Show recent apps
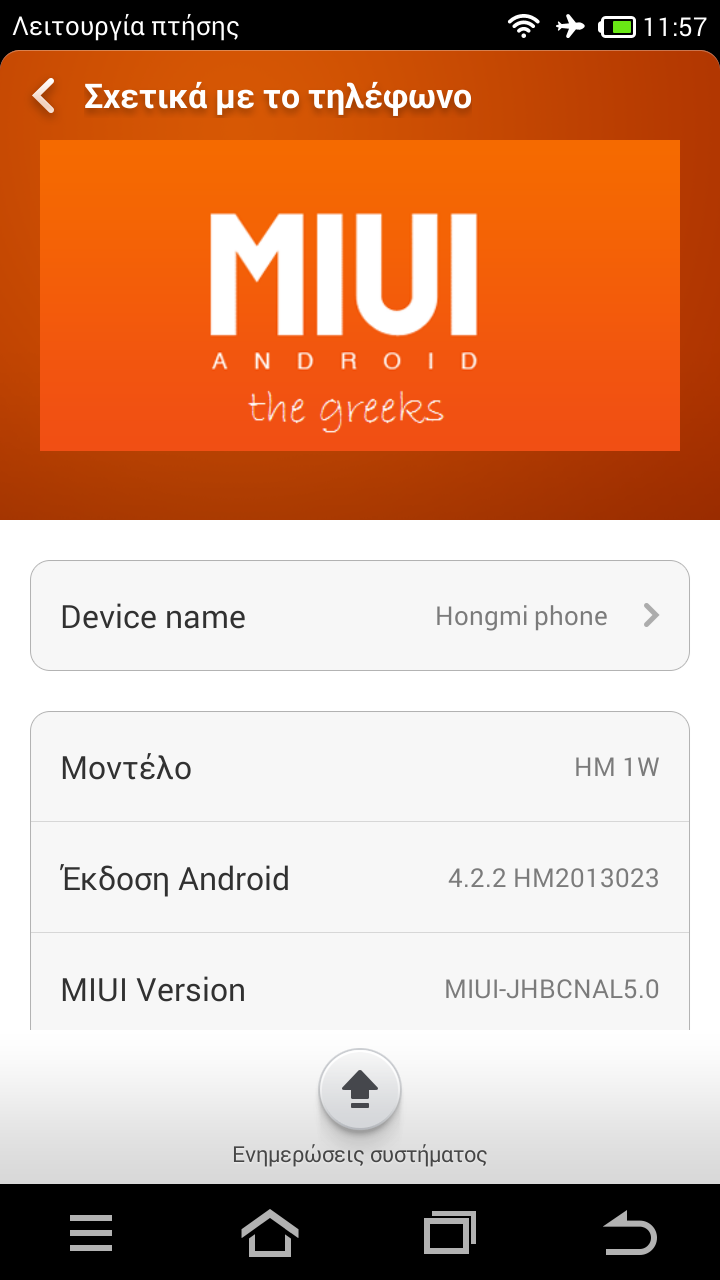Screen dimensions: 720x1280 [450, 1233]
